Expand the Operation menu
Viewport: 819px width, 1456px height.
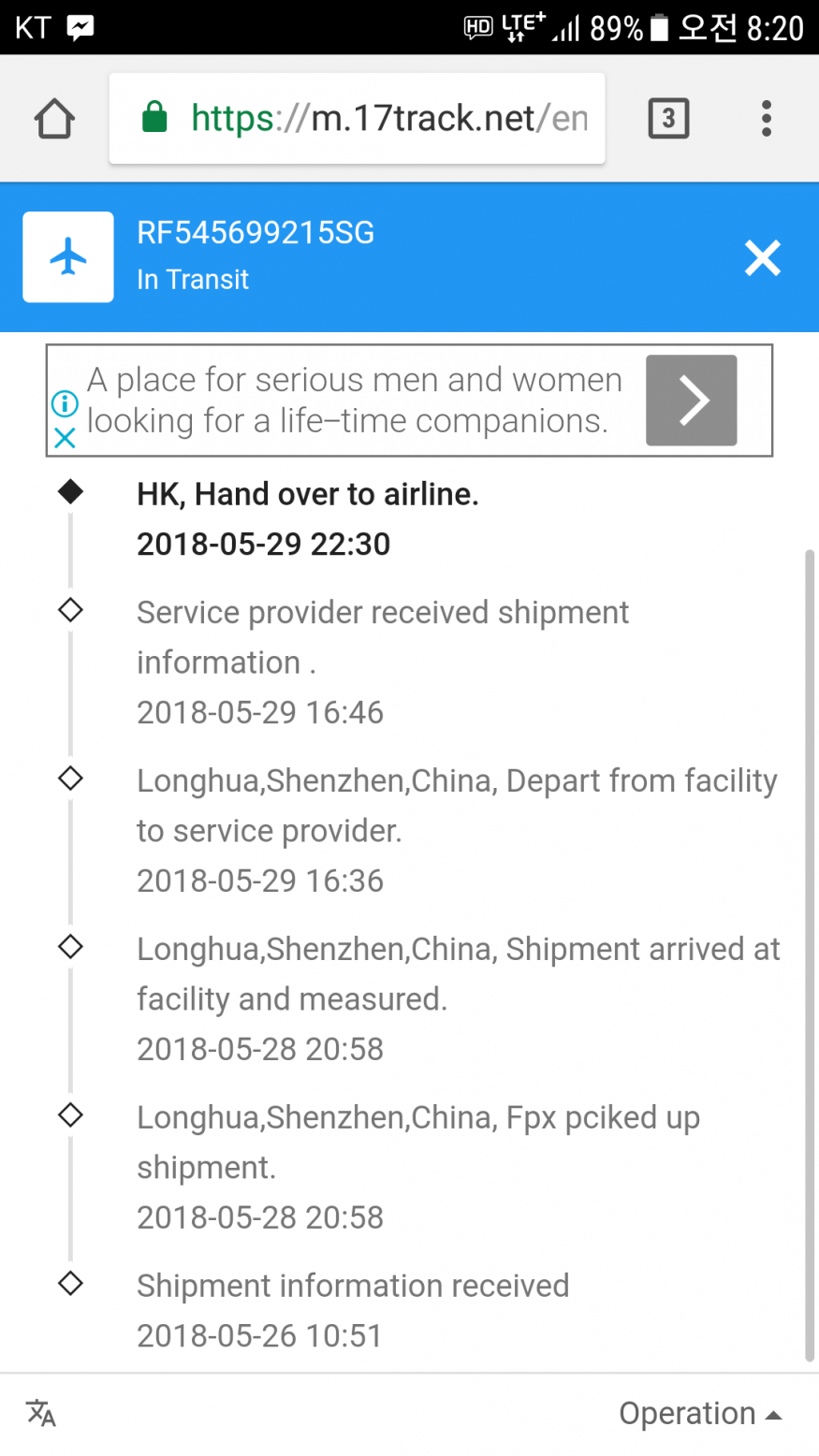(x=700, y=1413)
